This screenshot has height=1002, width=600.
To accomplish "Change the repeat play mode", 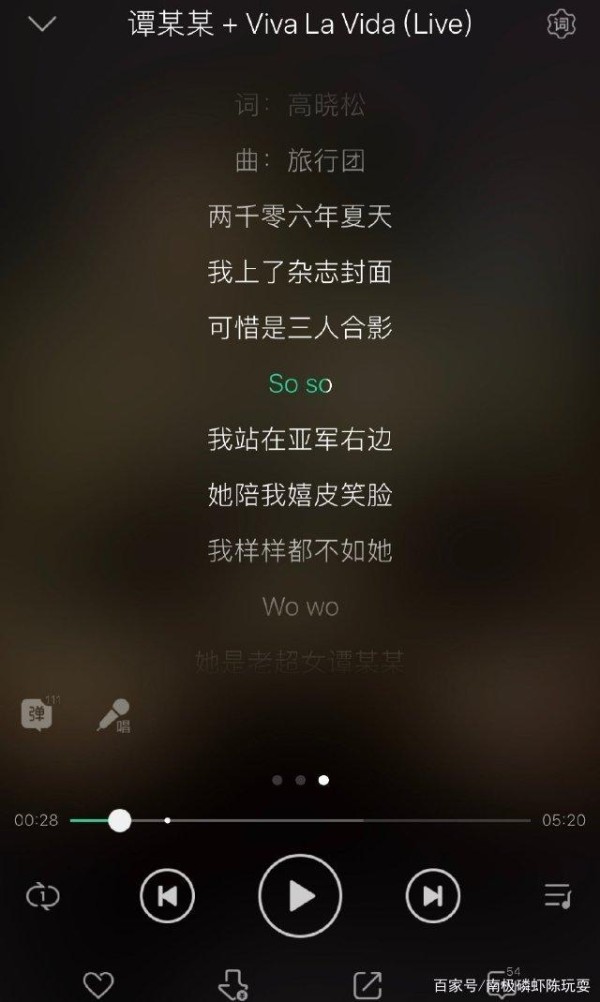I will (43, 896).
